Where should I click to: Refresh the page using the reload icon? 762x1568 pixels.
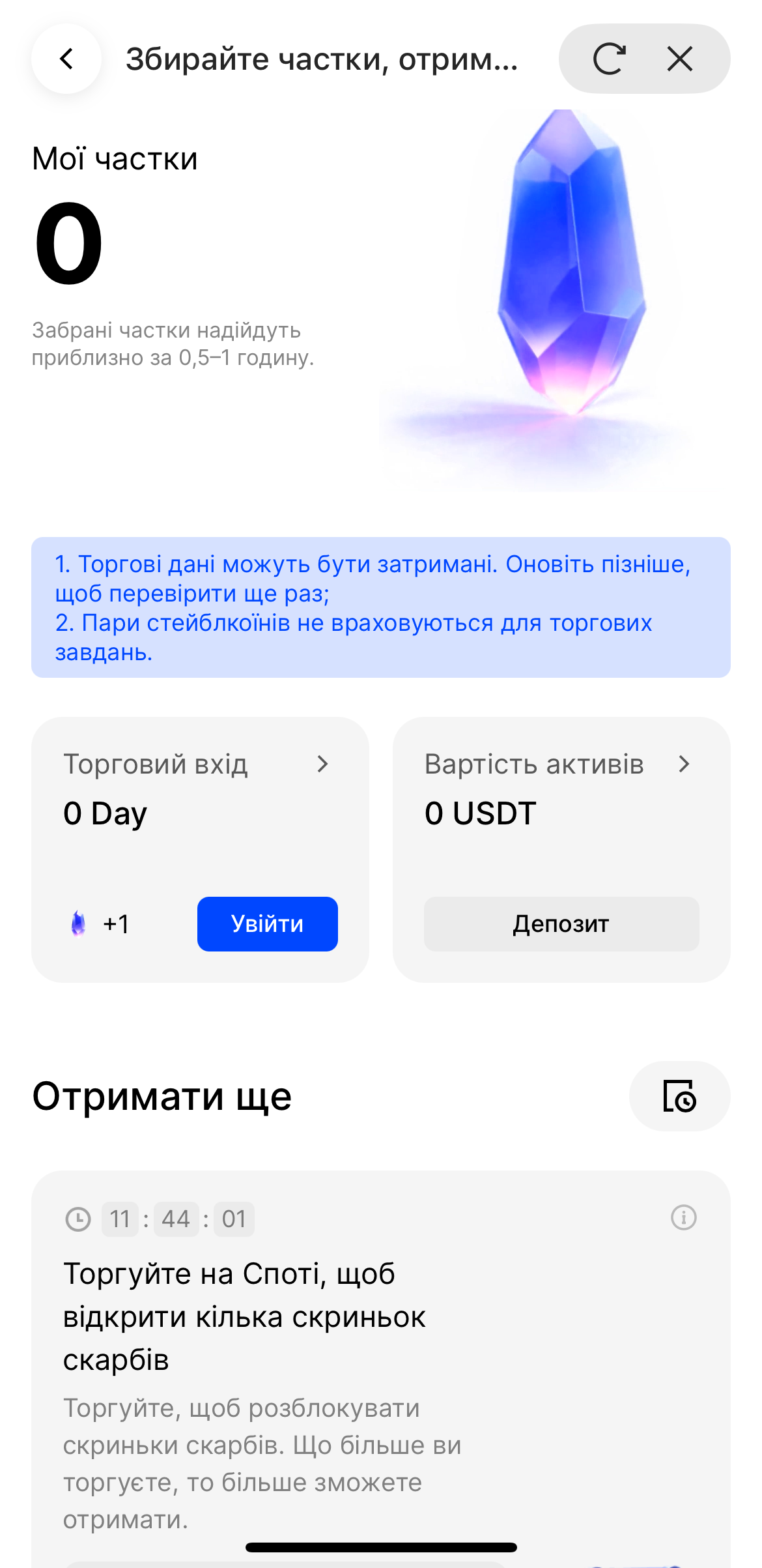click(610, 59)
